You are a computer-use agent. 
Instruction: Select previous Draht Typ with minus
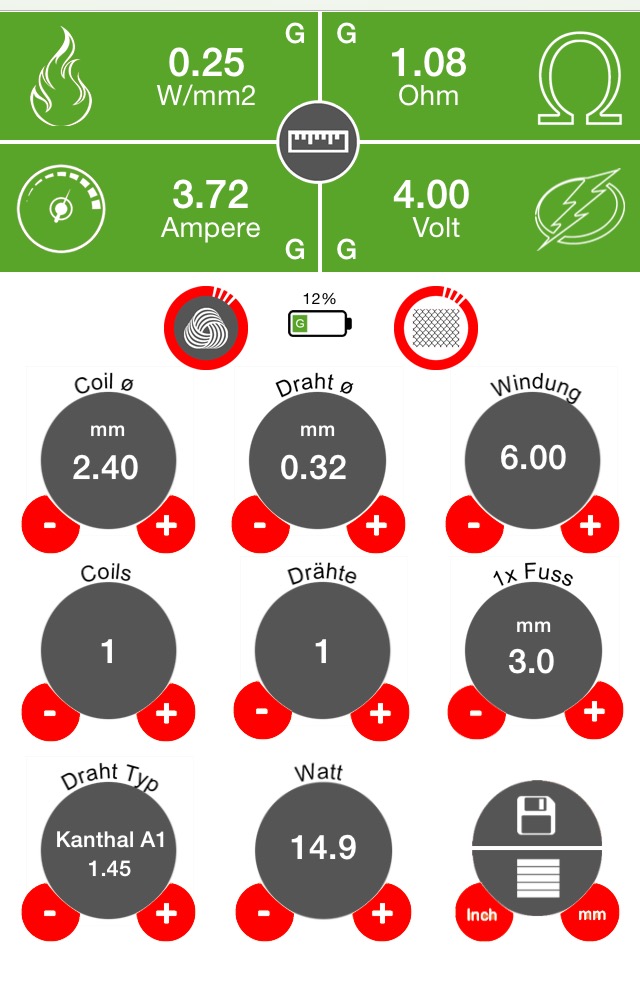pos(48,913)
